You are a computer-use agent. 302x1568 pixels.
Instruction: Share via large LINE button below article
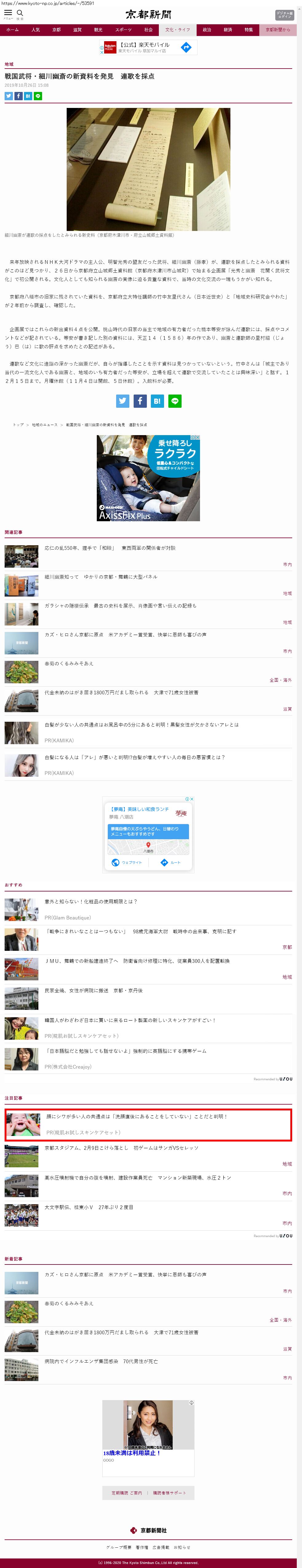coord(175,400)
